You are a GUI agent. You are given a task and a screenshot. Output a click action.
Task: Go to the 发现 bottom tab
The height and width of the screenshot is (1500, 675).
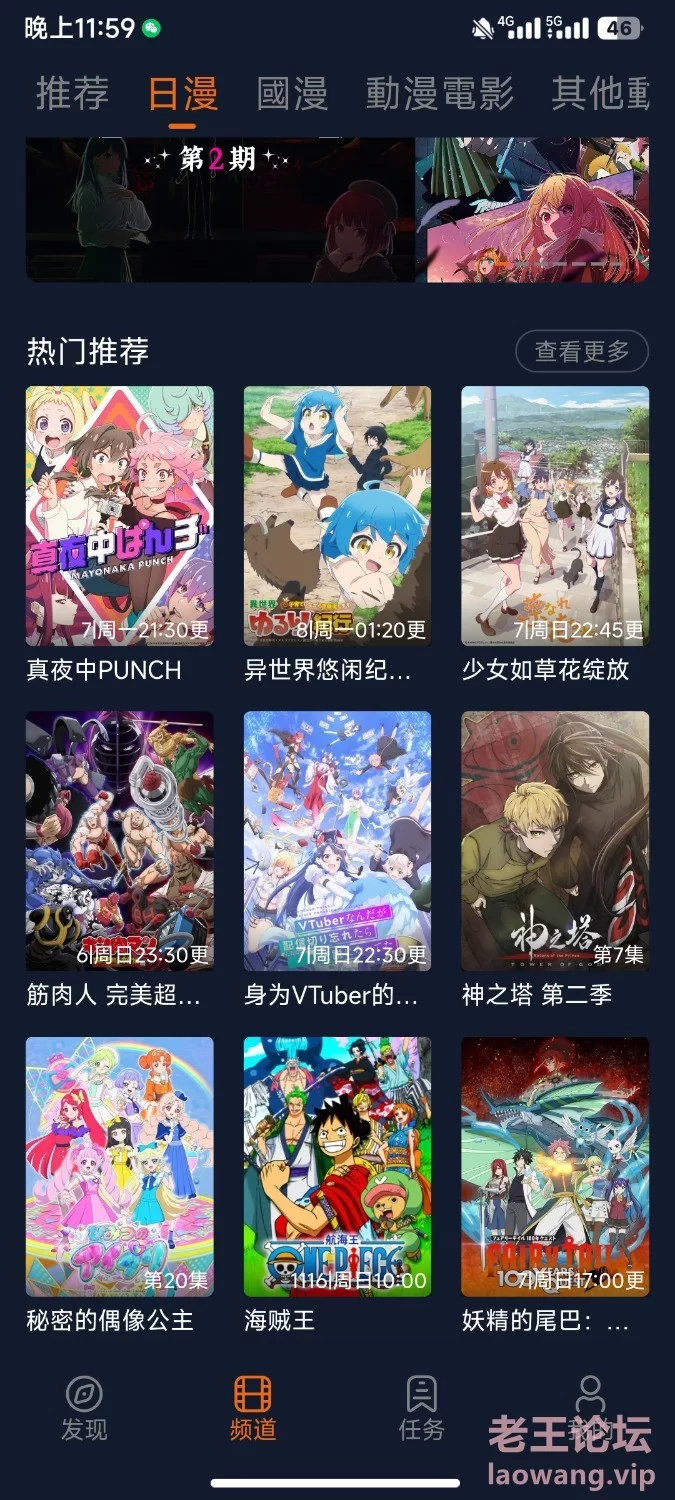[x=84, y=1409]
